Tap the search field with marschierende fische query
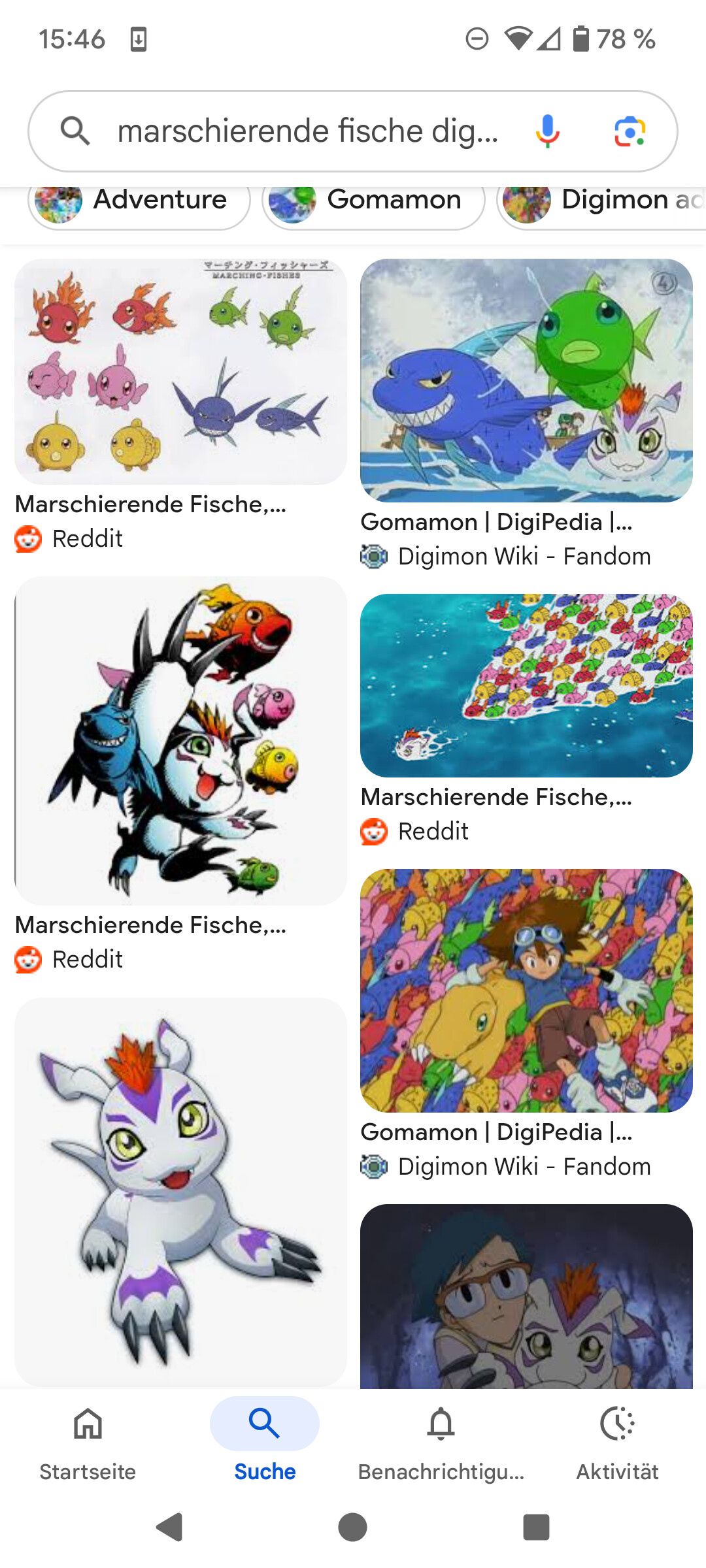This screenshot has height=1568, width=706. click(x=307, y=131)
